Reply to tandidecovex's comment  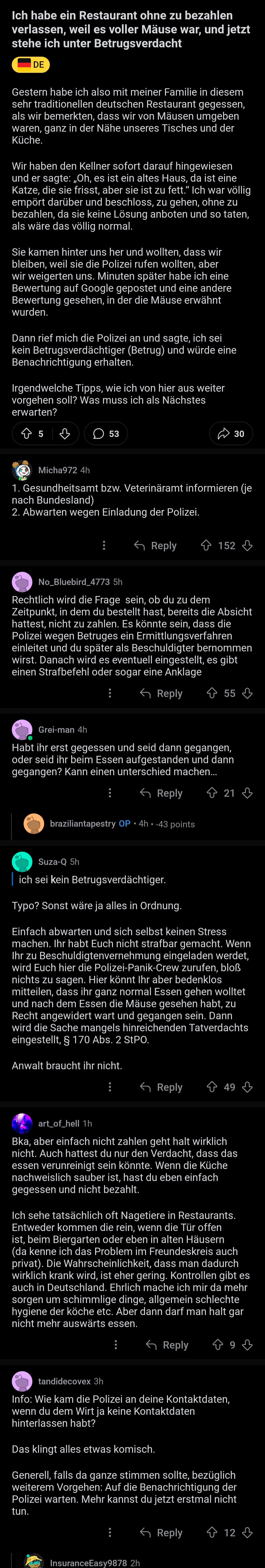(161, 1533)
